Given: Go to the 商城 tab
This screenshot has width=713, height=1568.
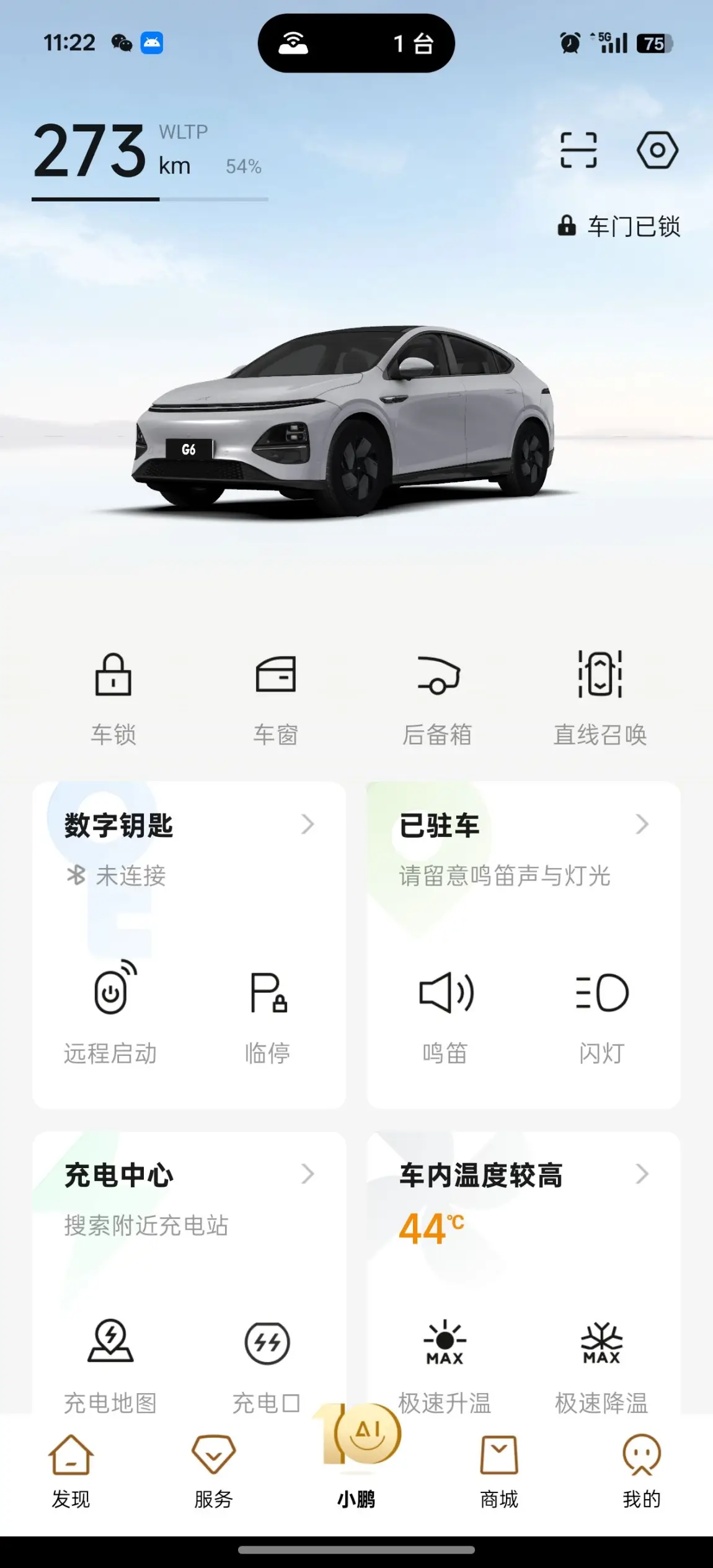Looking at the screenshot, I should pyautogui.click(x=499, y=1471).
